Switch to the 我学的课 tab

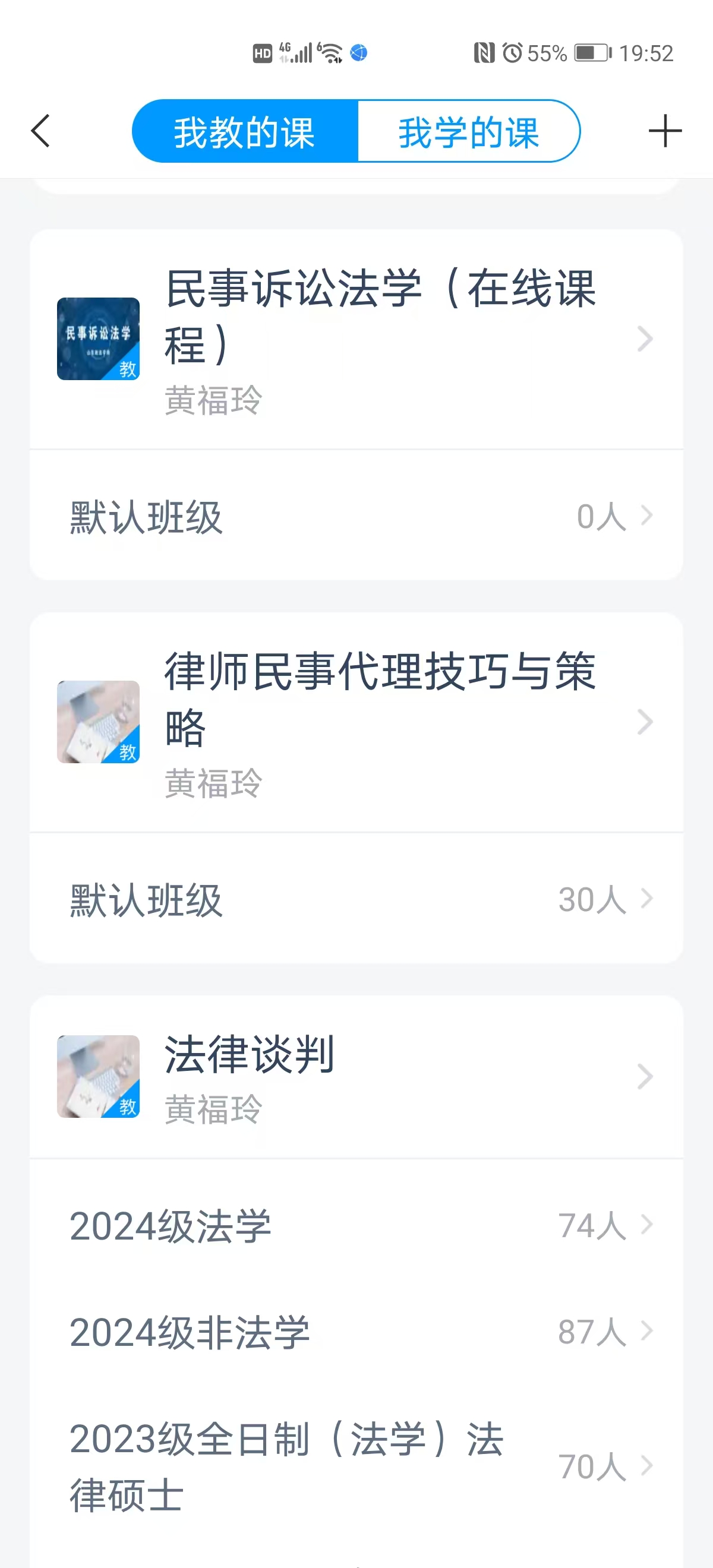(x=469, y=131)
